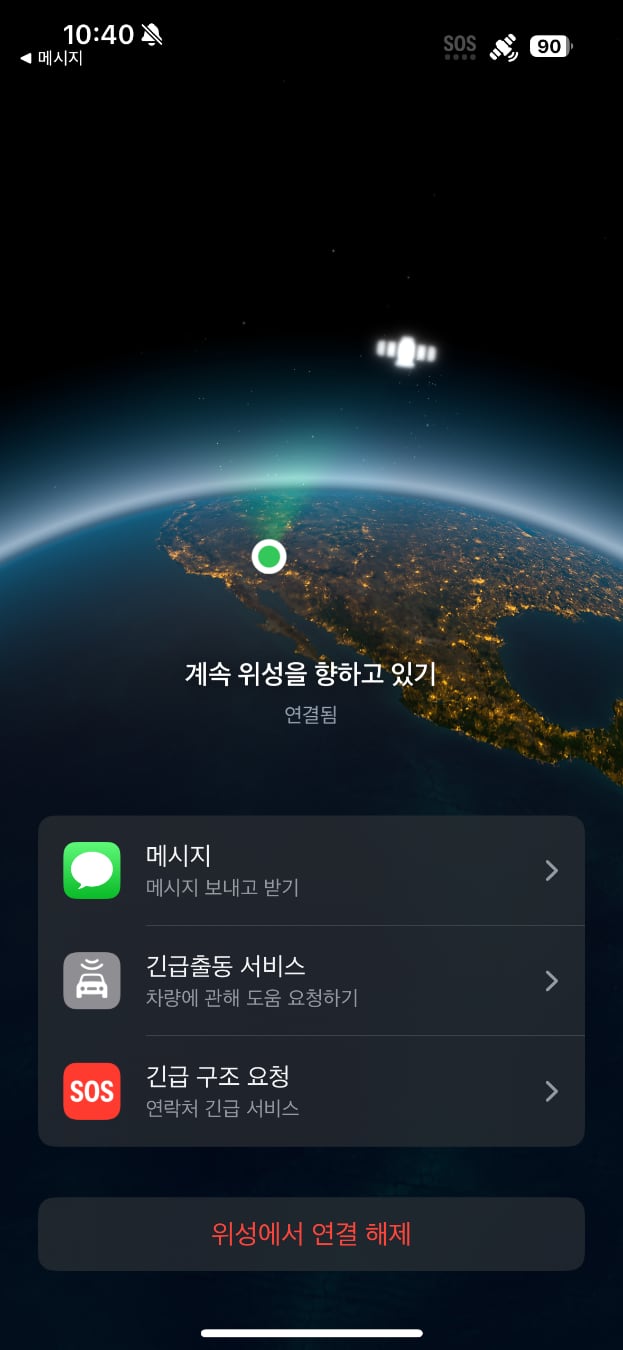Tap 위성에서 연결 해제 button
Viewport: 623px width, 1350px height.
(x=311, y=1234)
